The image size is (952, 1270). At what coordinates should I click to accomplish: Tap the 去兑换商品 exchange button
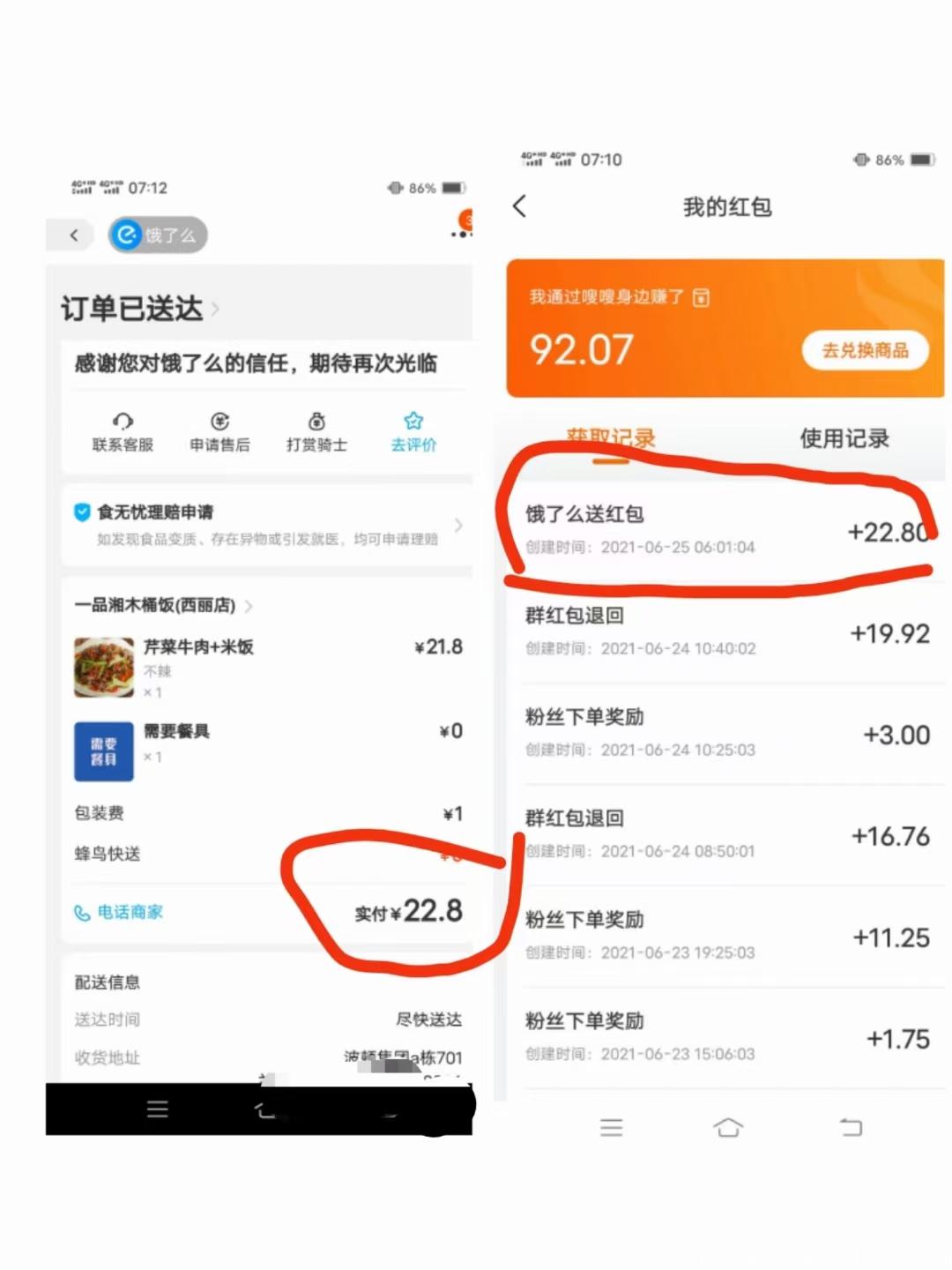tap(865, 350)
